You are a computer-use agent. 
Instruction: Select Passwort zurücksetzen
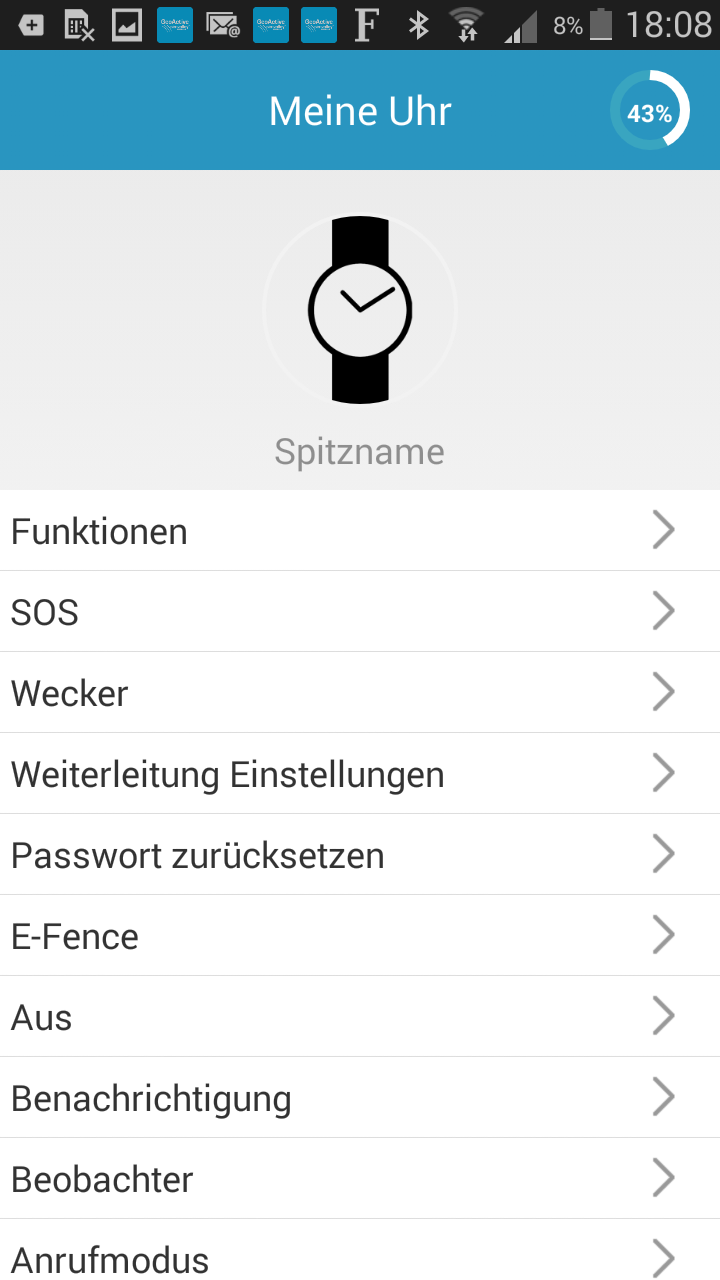point(360,854)
